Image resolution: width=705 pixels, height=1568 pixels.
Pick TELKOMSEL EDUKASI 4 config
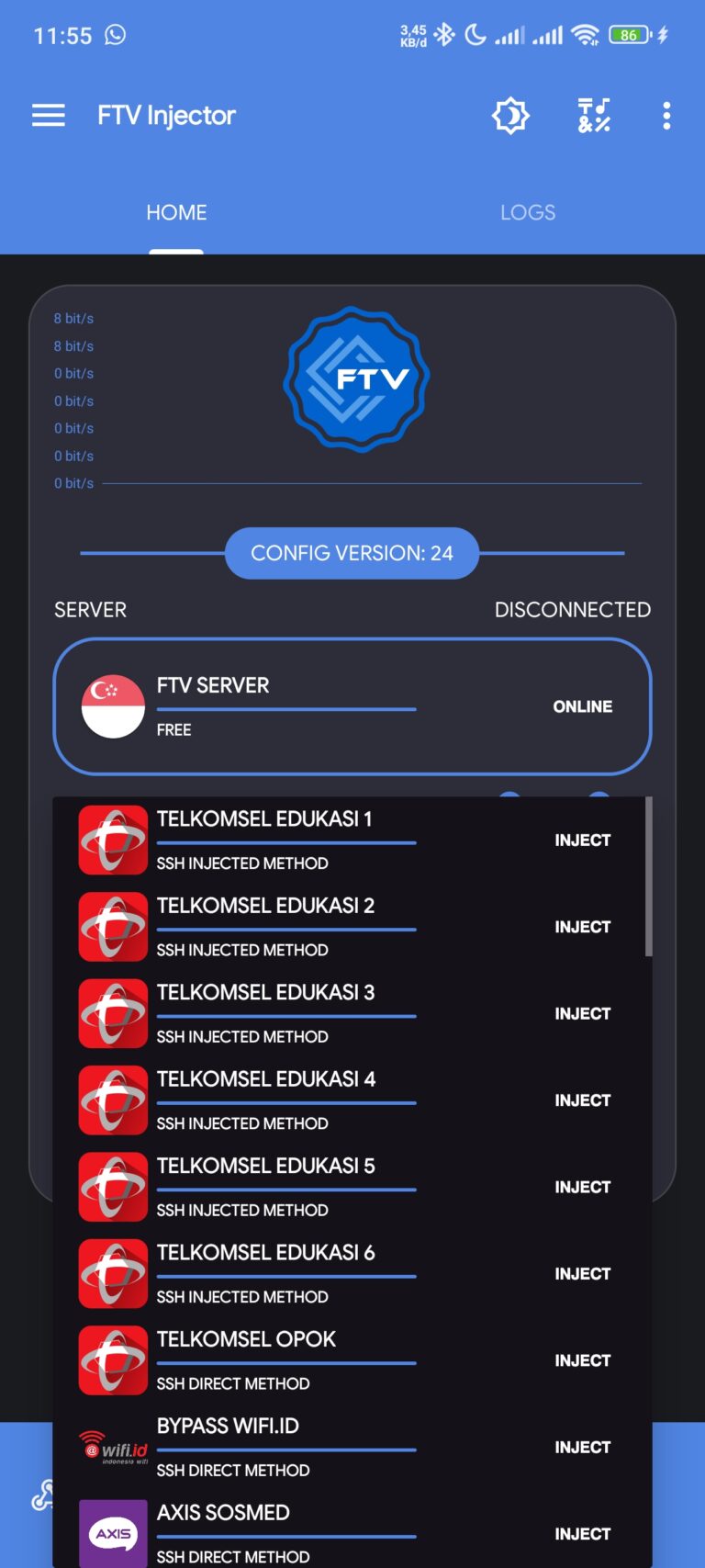pyautogui.click(x=352, y=1100)
